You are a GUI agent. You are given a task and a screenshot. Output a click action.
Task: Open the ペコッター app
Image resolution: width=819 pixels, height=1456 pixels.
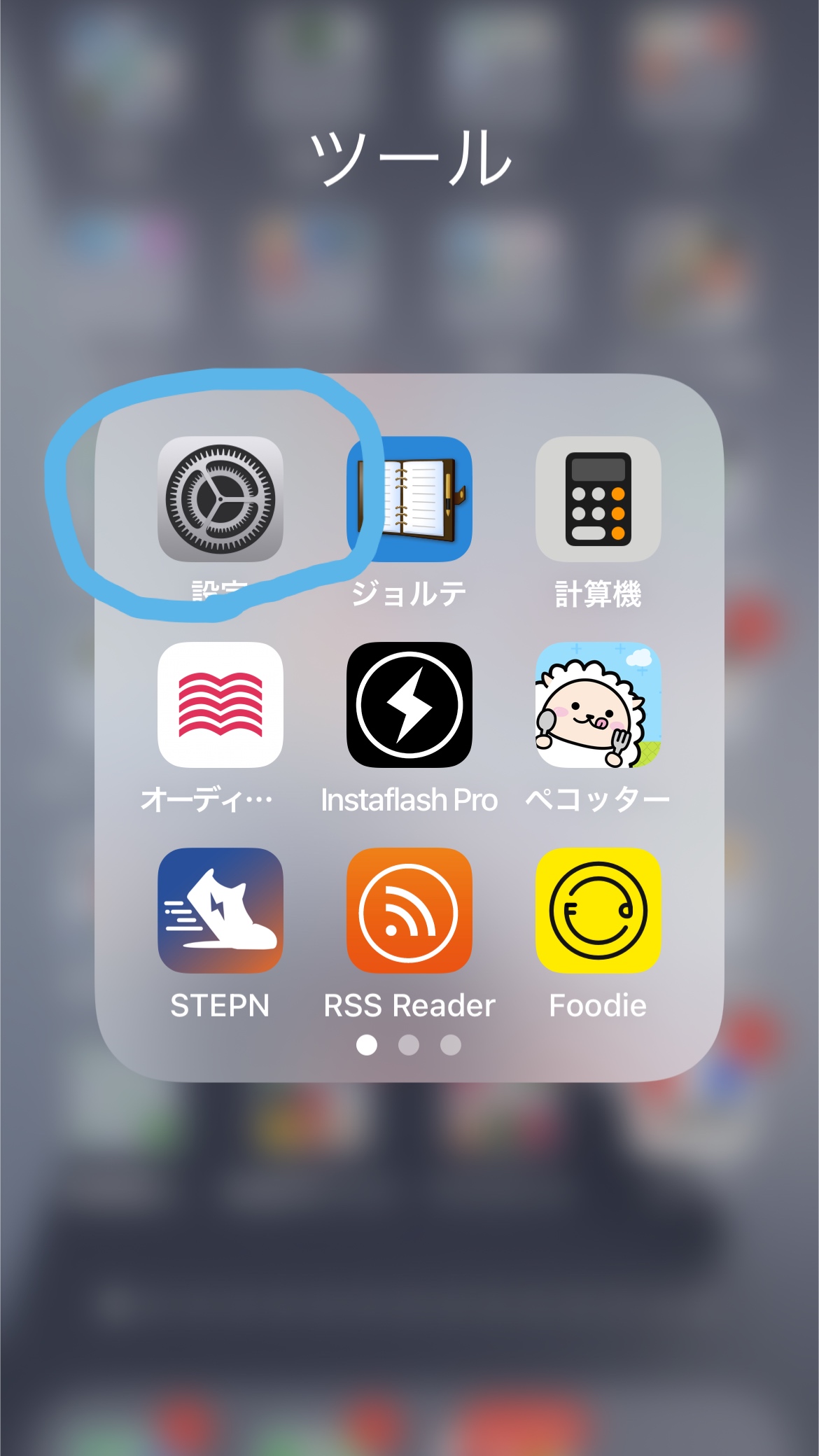point(598,705)
